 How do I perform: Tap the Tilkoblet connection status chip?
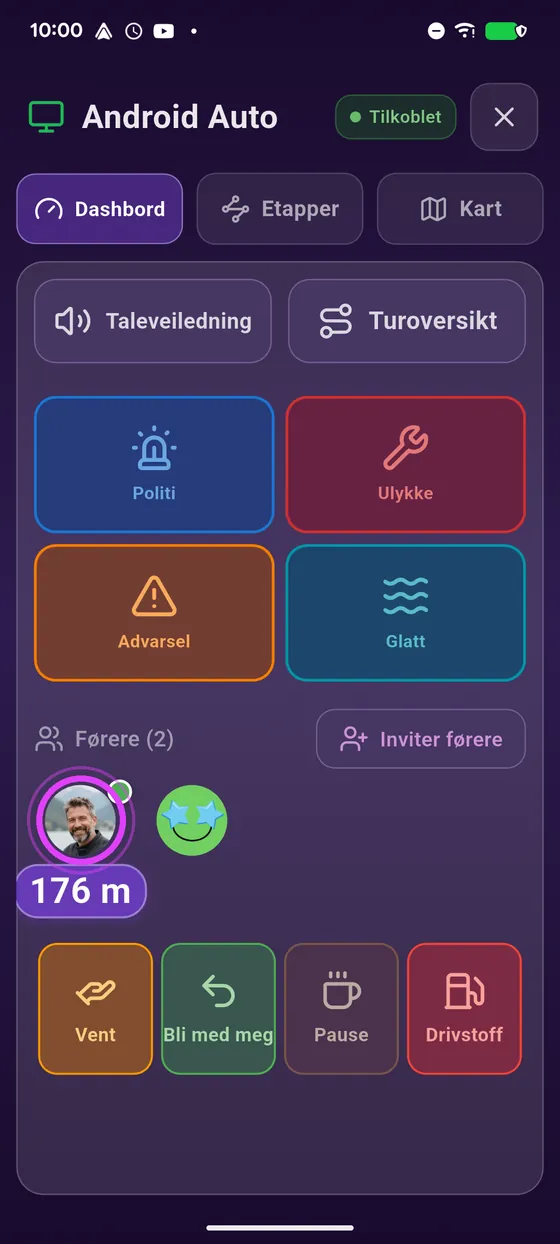point(396,117)
